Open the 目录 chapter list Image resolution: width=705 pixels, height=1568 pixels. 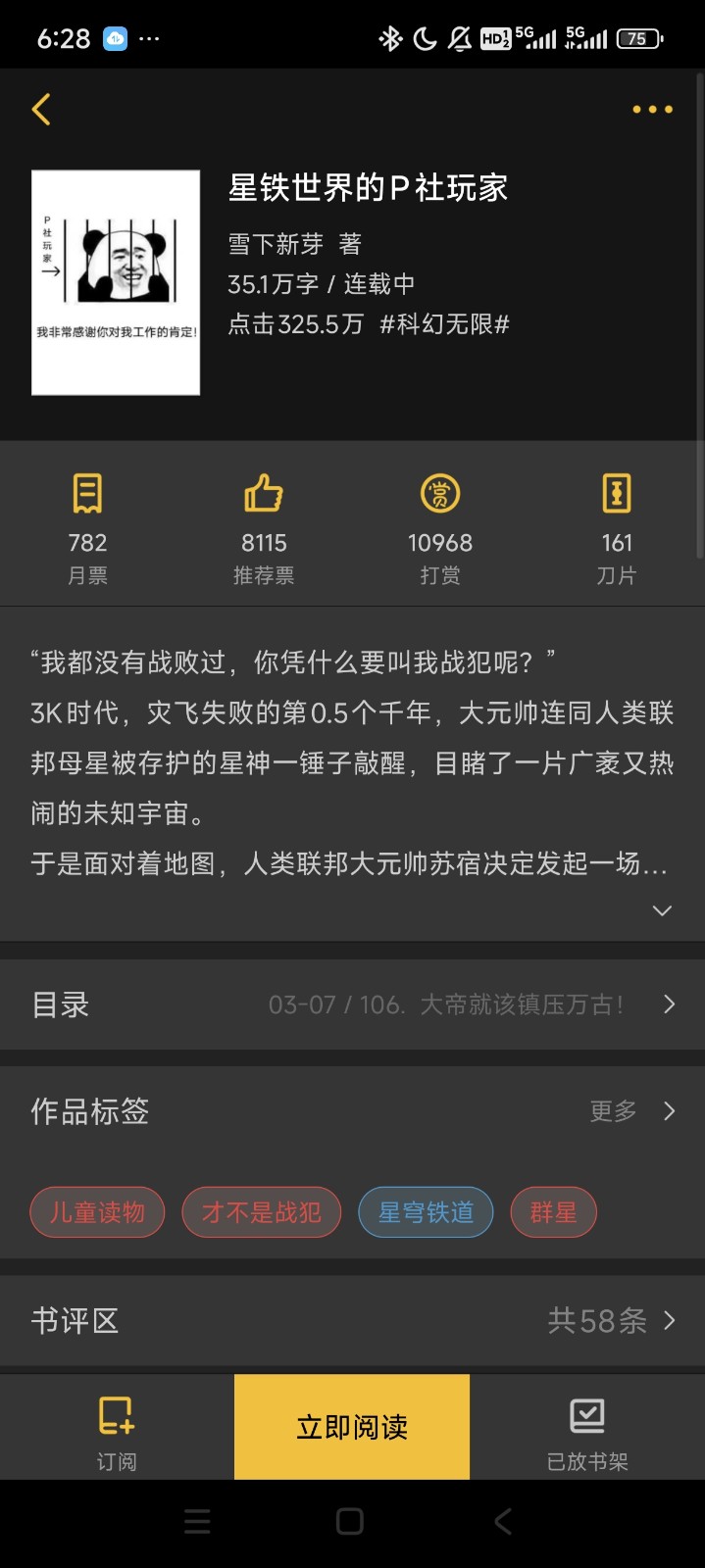coord(352,1004)
